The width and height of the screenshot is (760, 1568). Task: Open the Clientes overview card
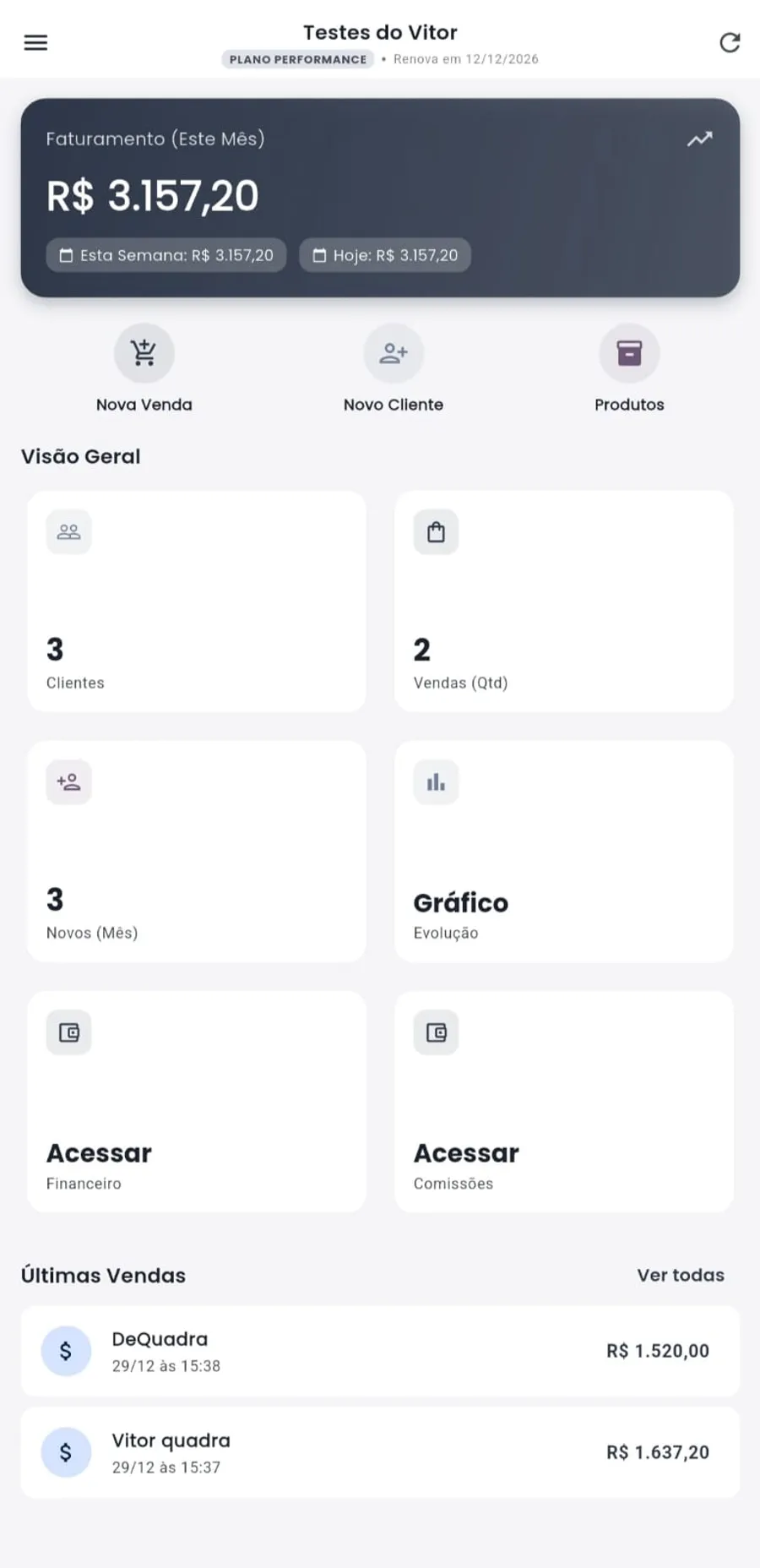tap(197, 602)
